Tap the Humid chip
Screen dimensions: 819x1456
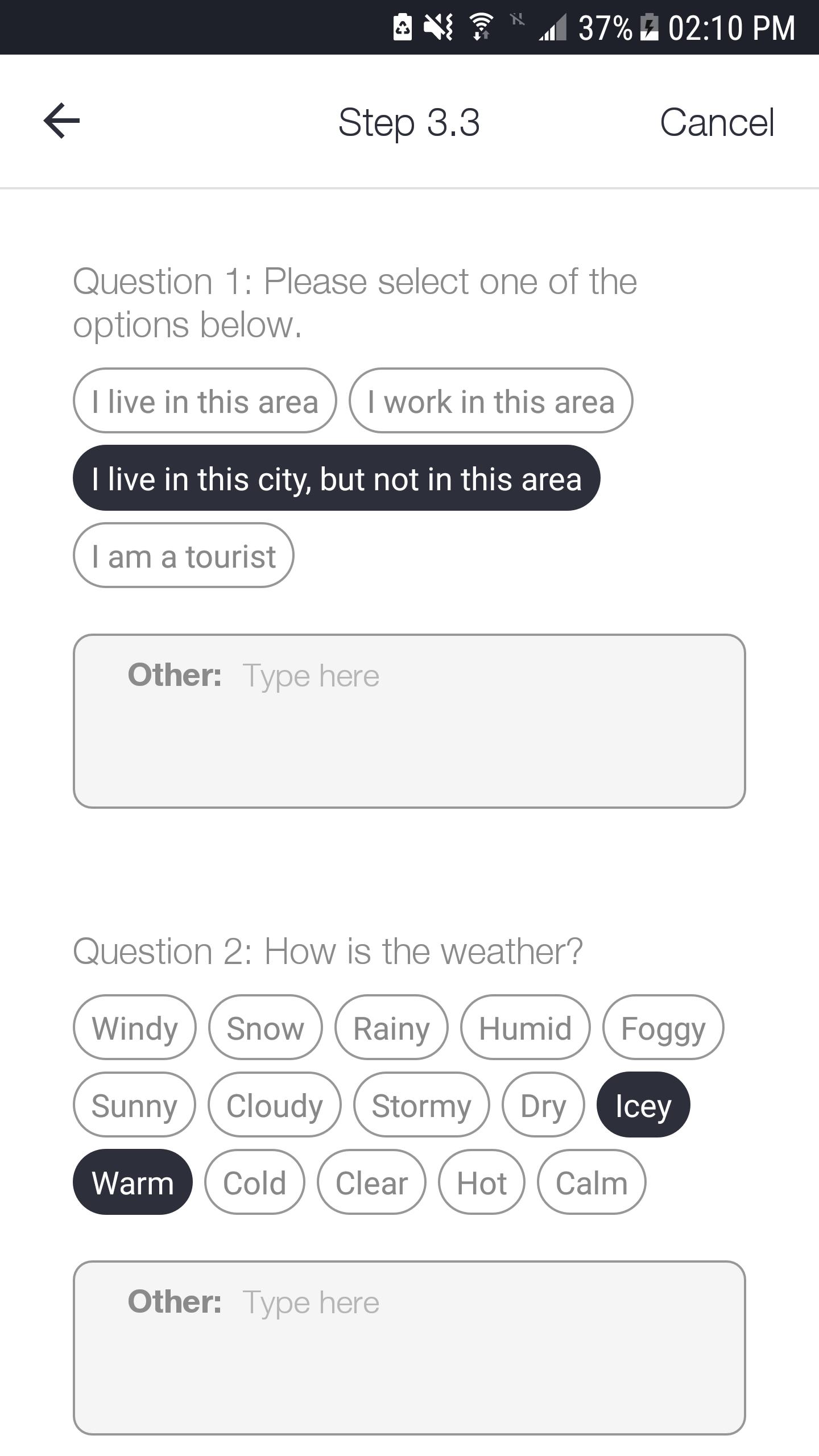[x=525, y=1028]
